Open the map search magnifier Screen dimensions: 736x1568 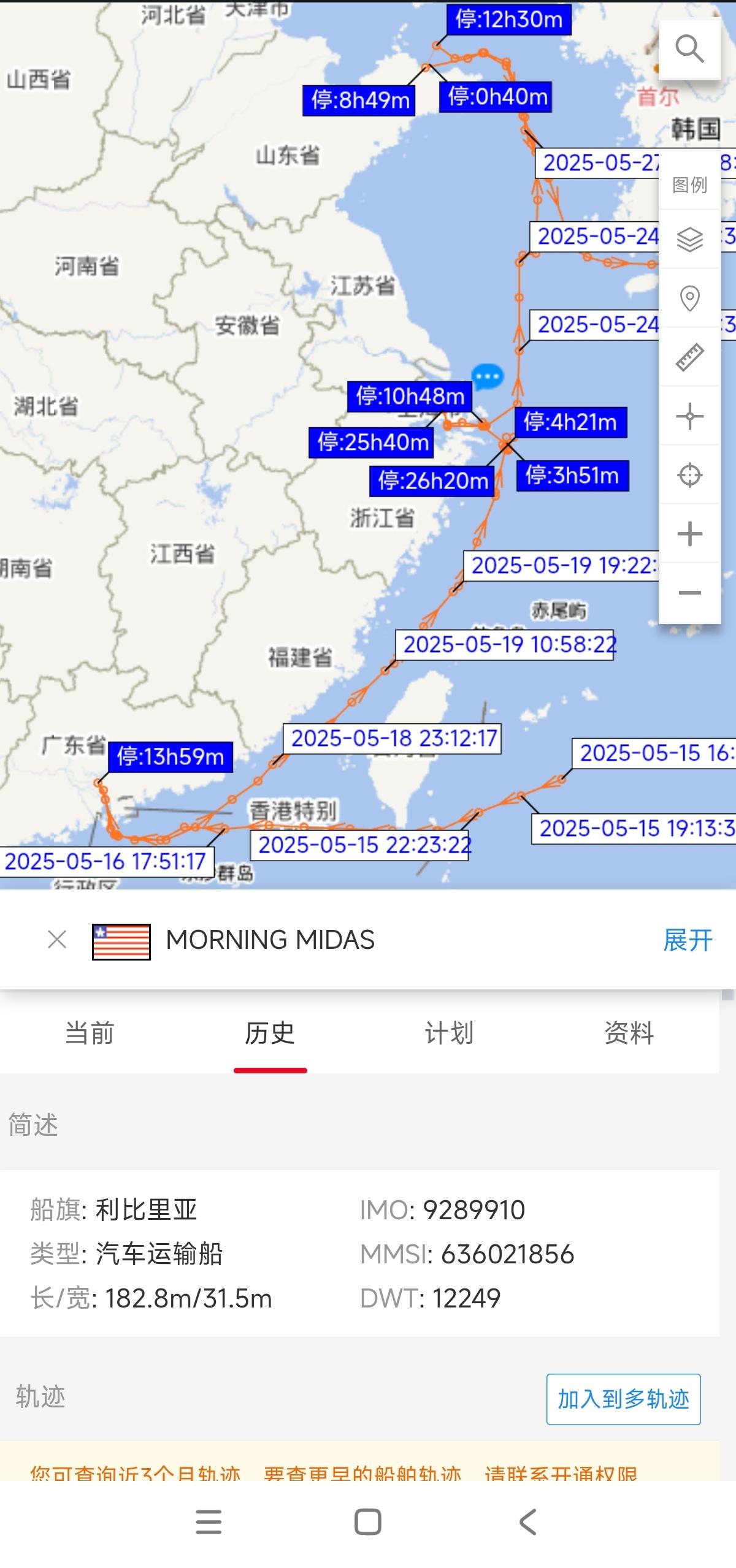click(x=689, y=49)
